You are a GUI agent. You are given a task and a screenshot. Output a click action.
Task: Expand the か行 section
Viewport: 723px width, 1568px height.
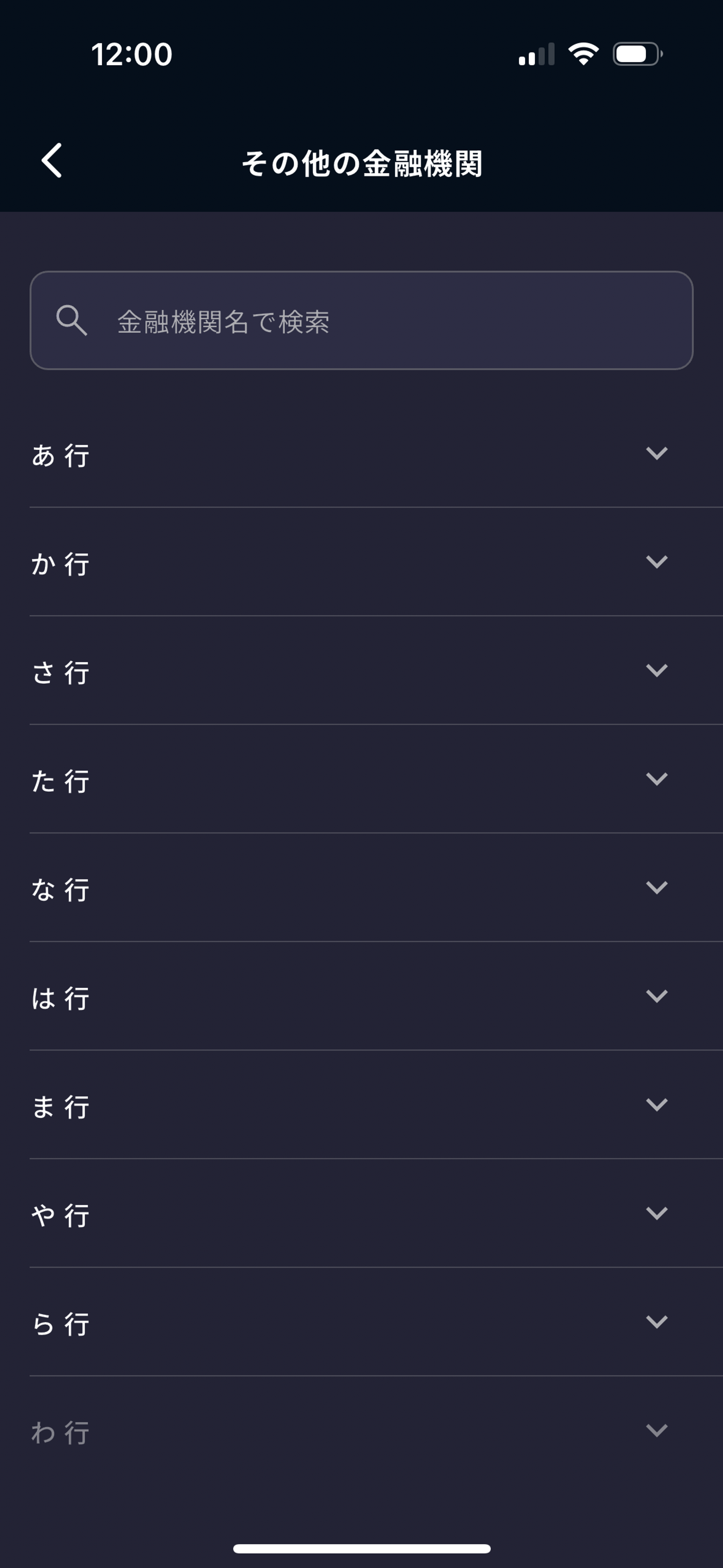pos(361,562)
